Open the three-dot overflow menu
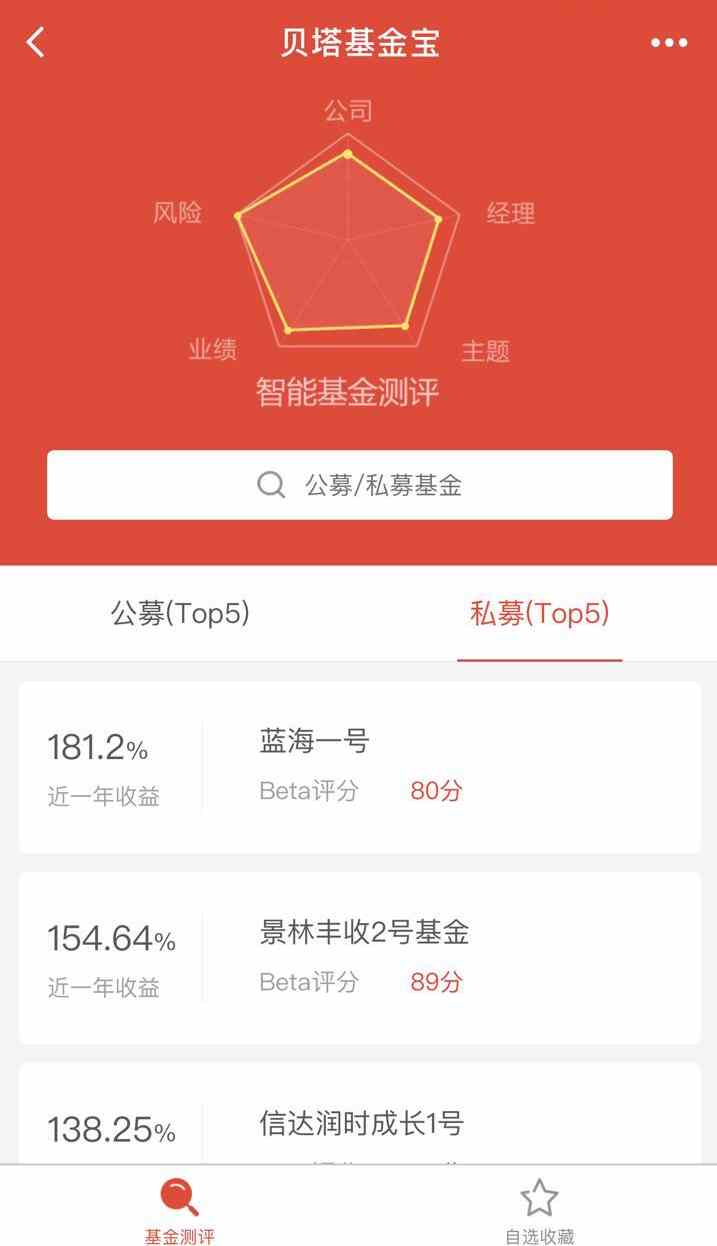The height and width of the screenshot is (1246, 717). click(x=668, y=43)
